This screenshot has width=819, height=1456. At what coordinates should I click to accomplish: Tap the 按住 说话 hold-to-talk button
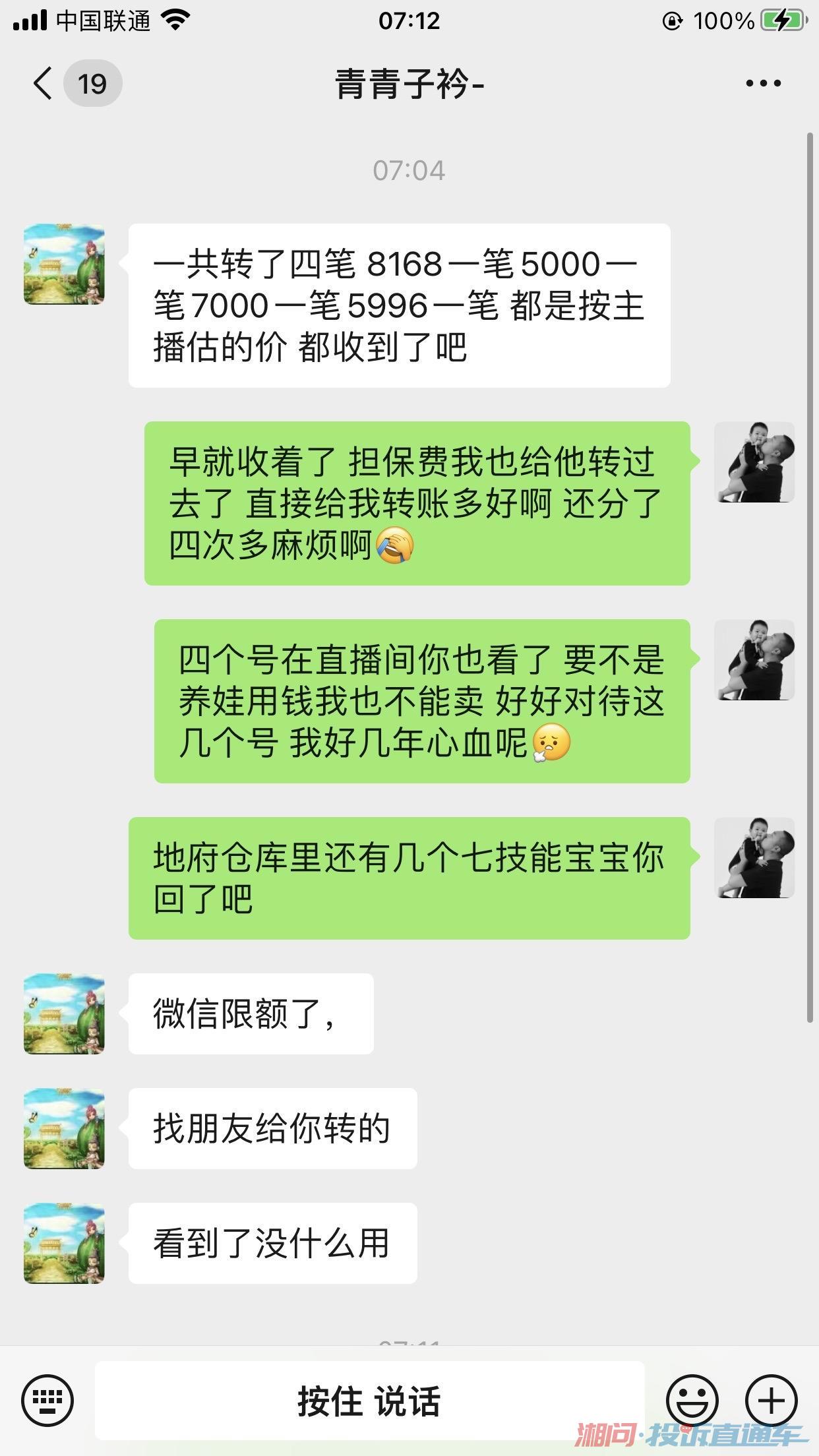[x=369, y=1401]
